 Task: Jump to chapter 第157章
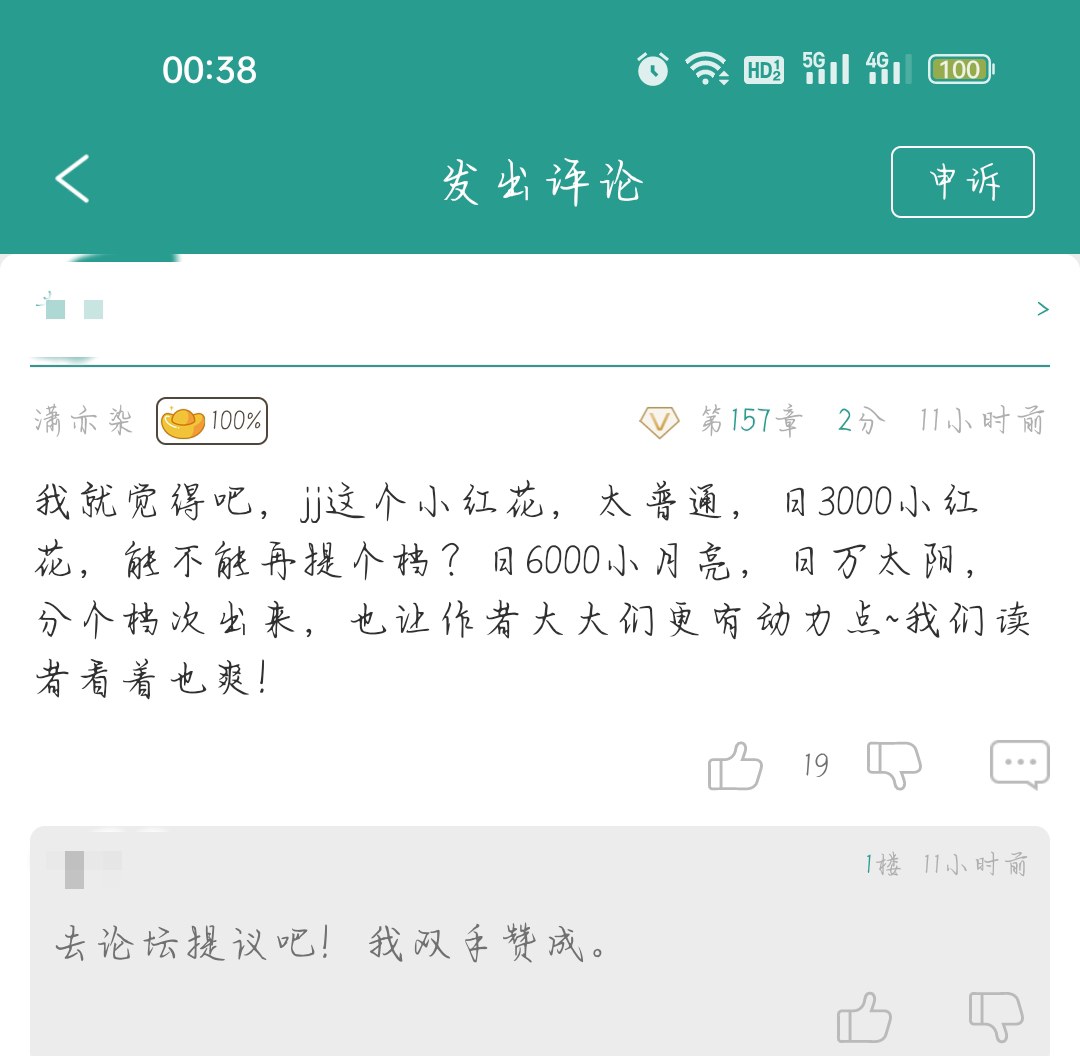tap(751, 421)
